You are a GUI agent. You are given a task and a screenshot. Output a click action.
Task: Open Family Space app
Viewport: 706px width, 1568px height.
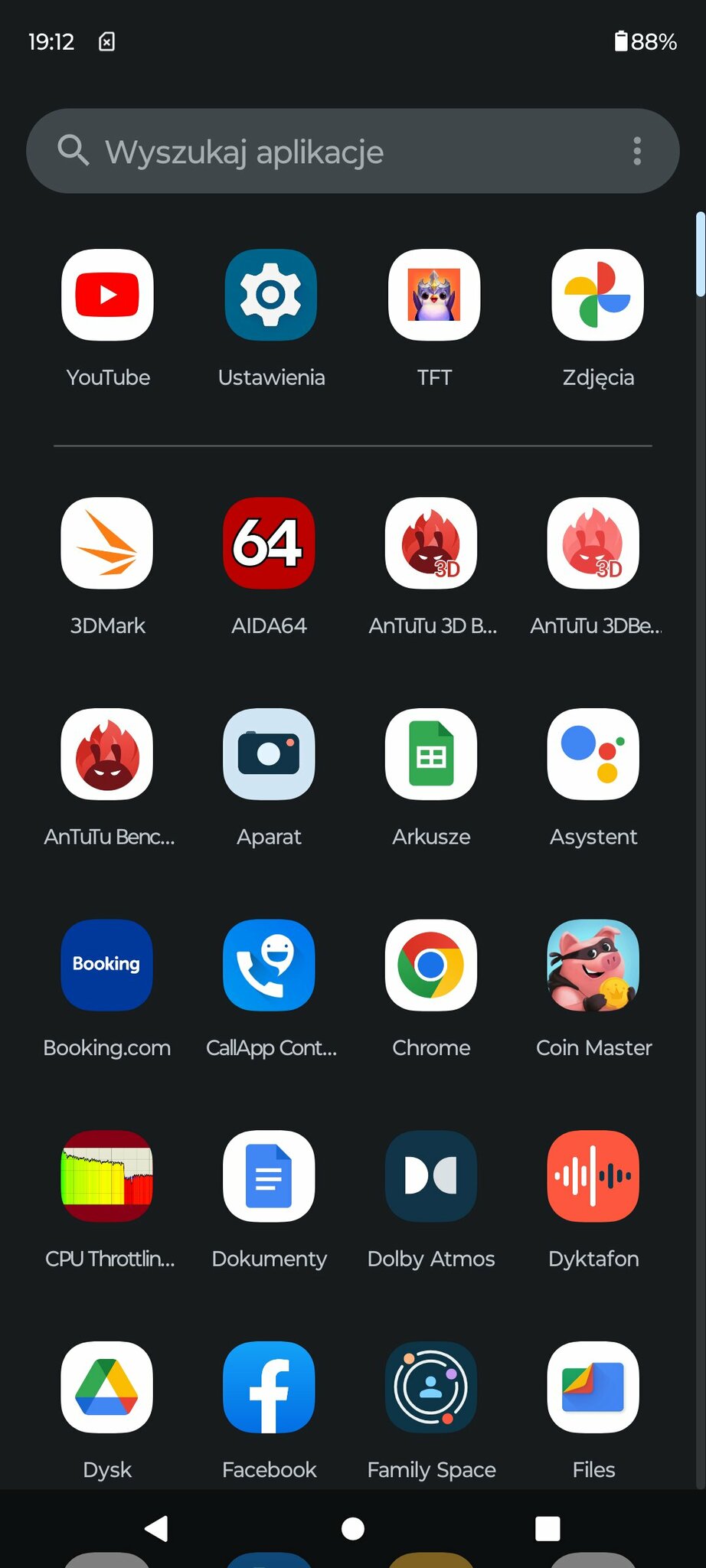(431, 1387)
